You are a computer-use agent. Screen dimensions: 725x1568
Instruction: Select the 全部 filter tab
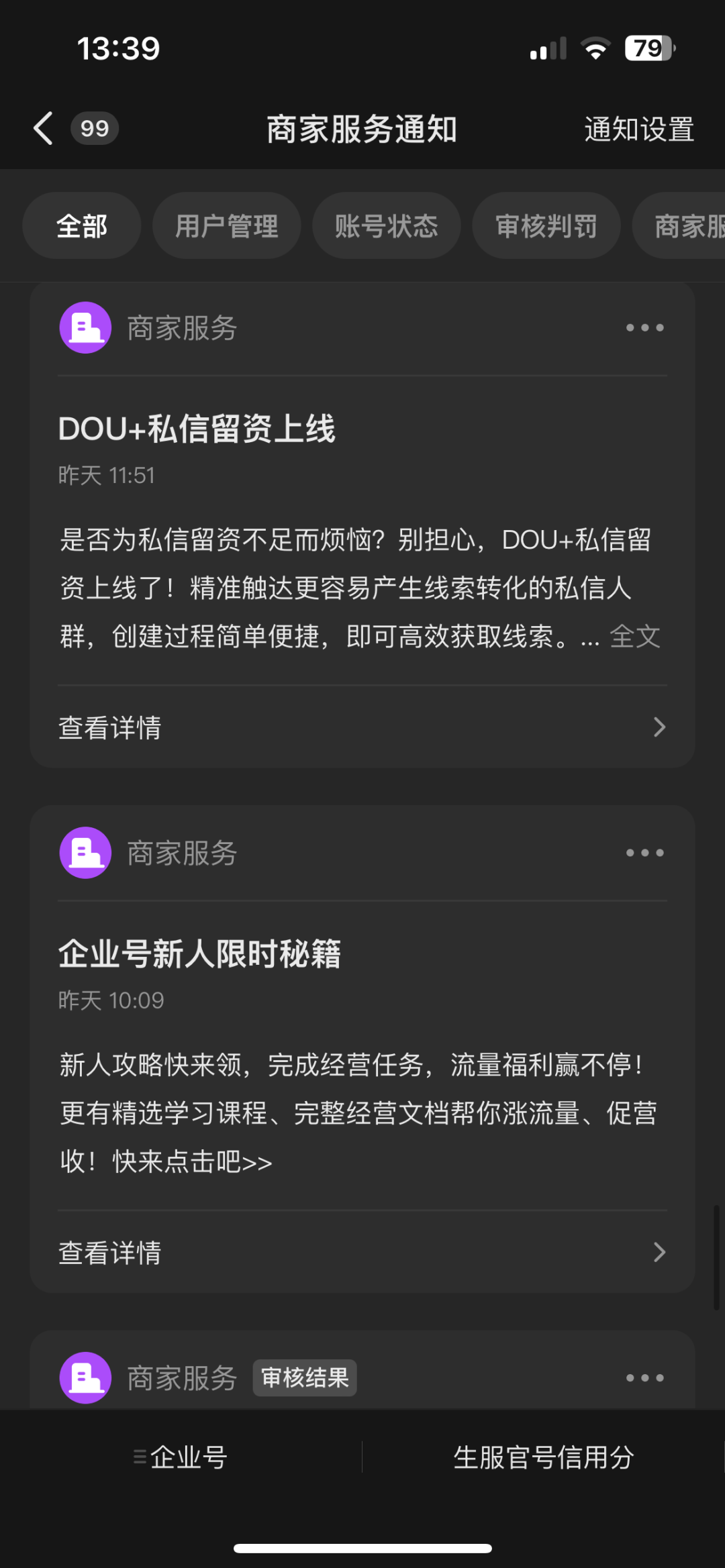(x=82, y=225)
